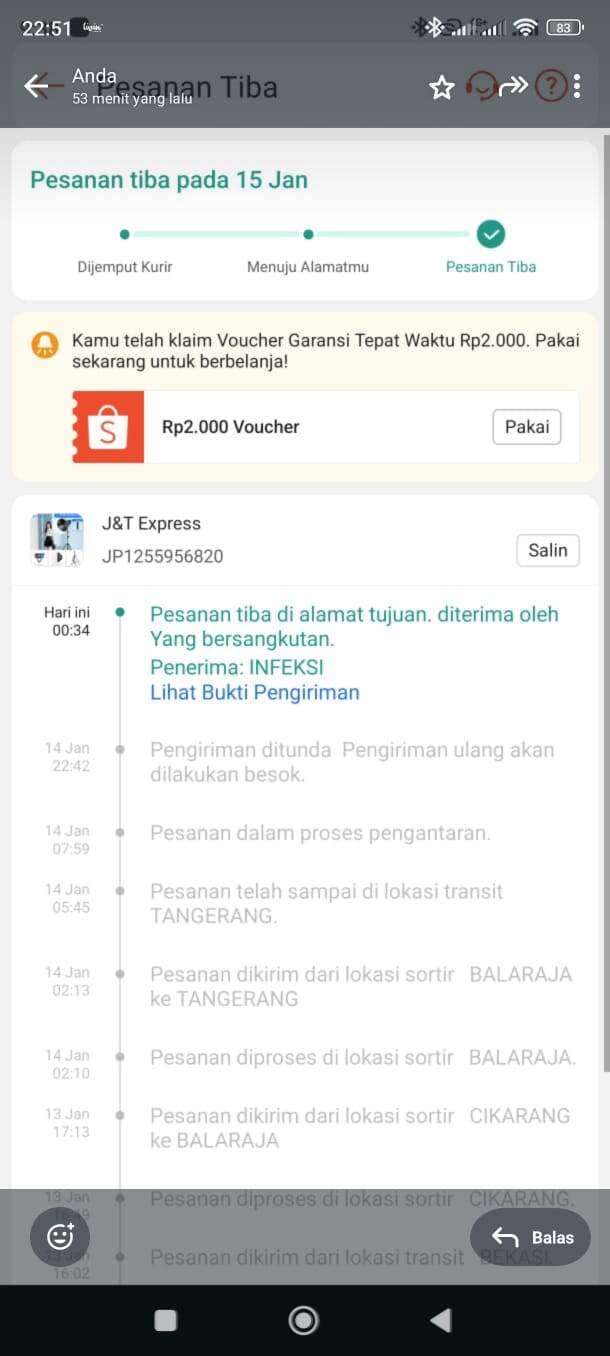Go to the system home screen

coord(303,1320)
